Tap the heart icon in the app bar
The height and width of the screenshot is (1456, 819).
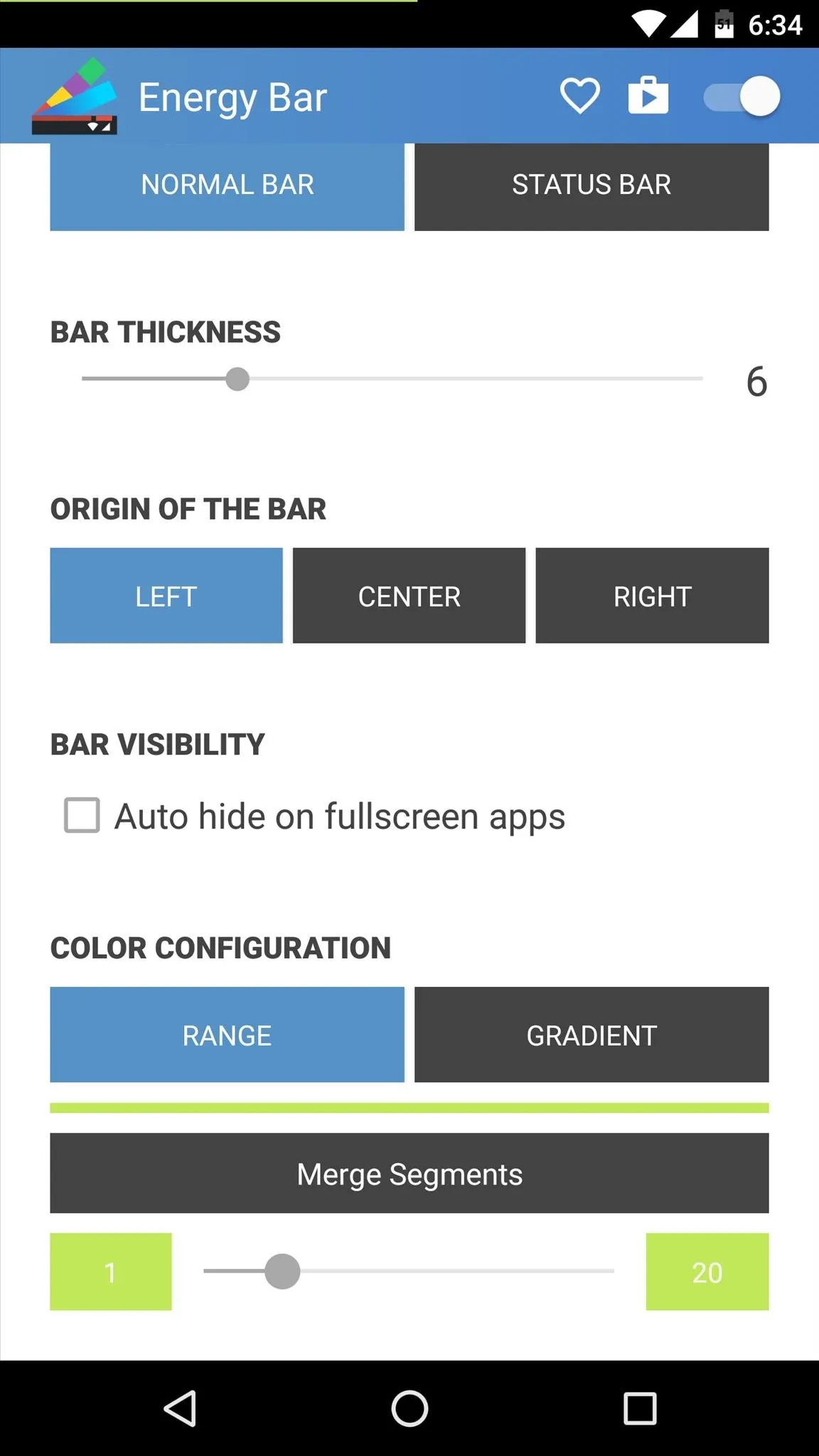tap(580, 96)
